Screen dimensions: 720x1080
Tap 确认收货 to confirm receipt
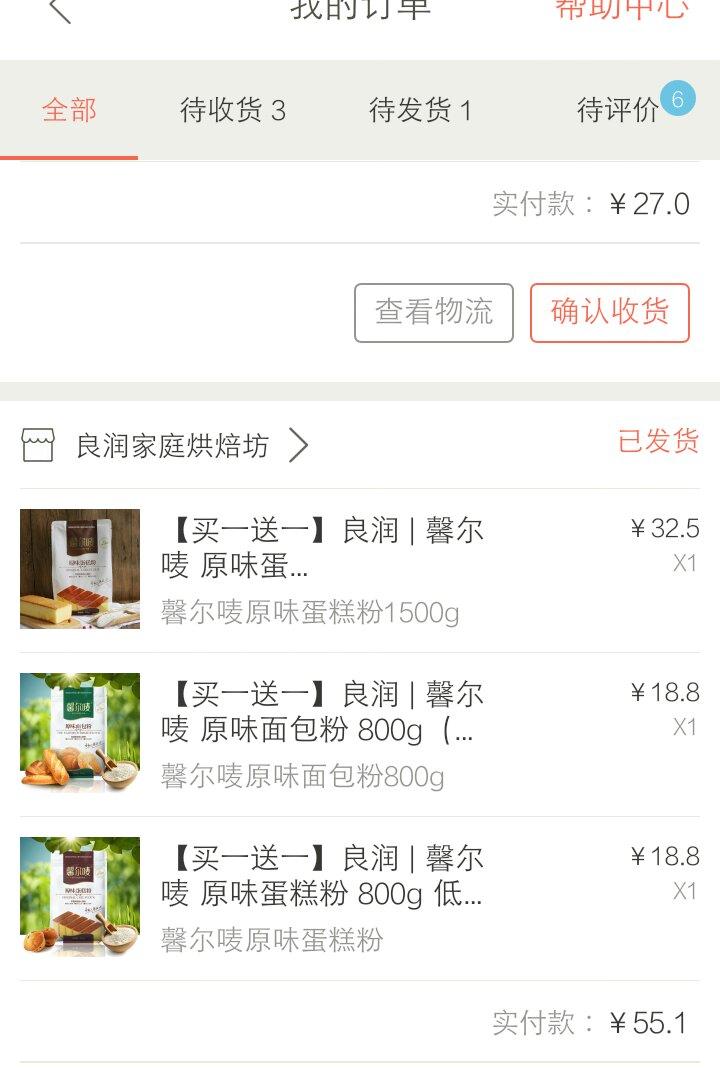(609, 312)
